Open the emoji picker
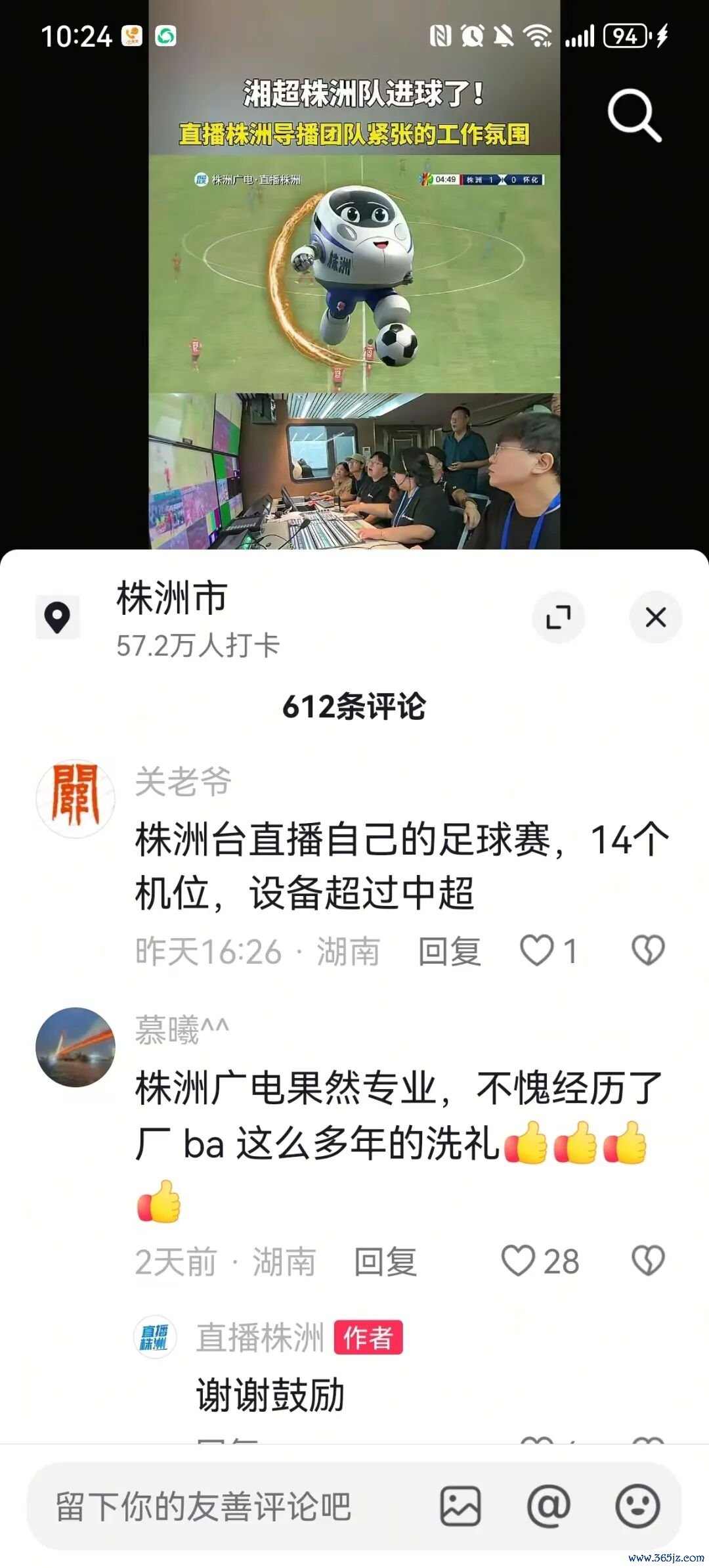This screenshot has width=709, height=1568. (637, 1506)
